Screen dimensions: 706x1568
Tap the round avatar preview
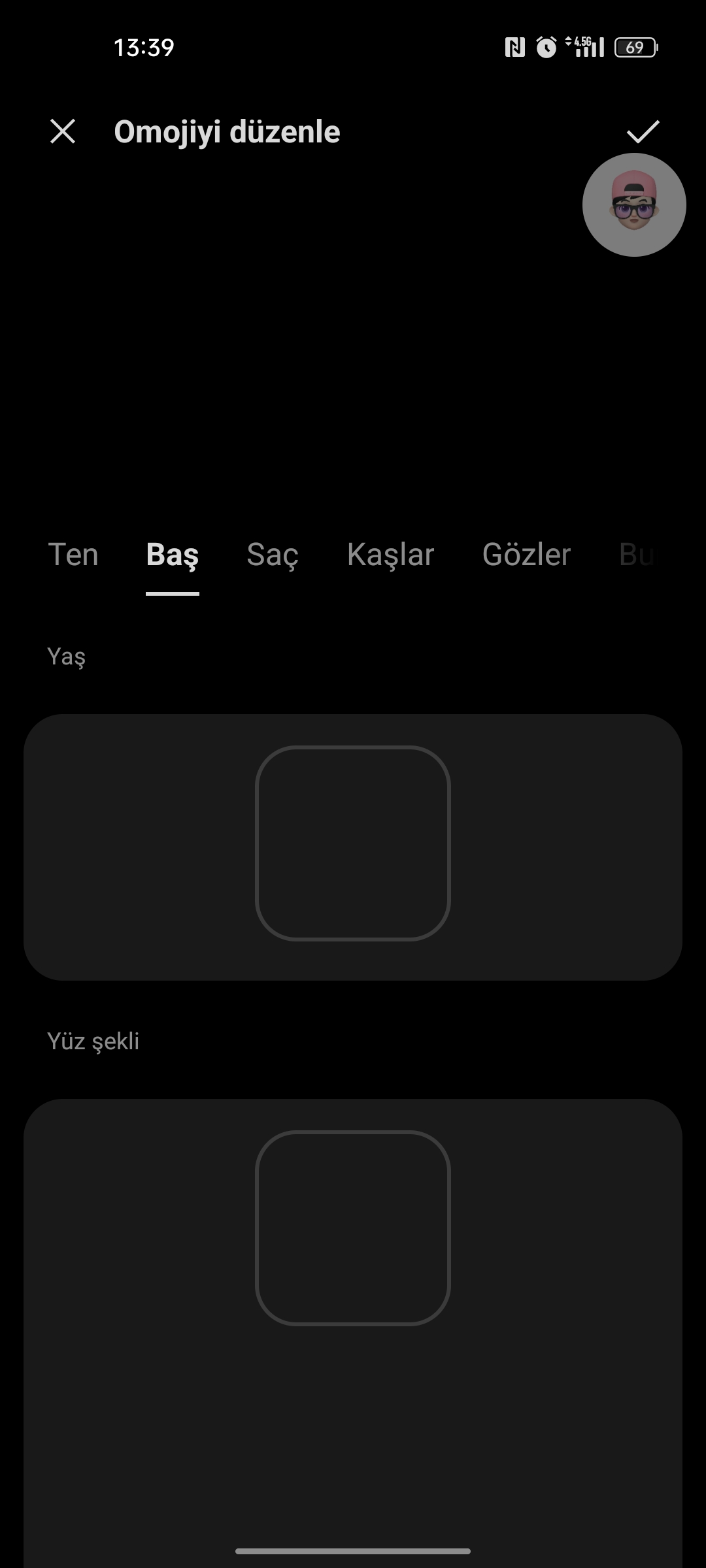pos(634,204)
